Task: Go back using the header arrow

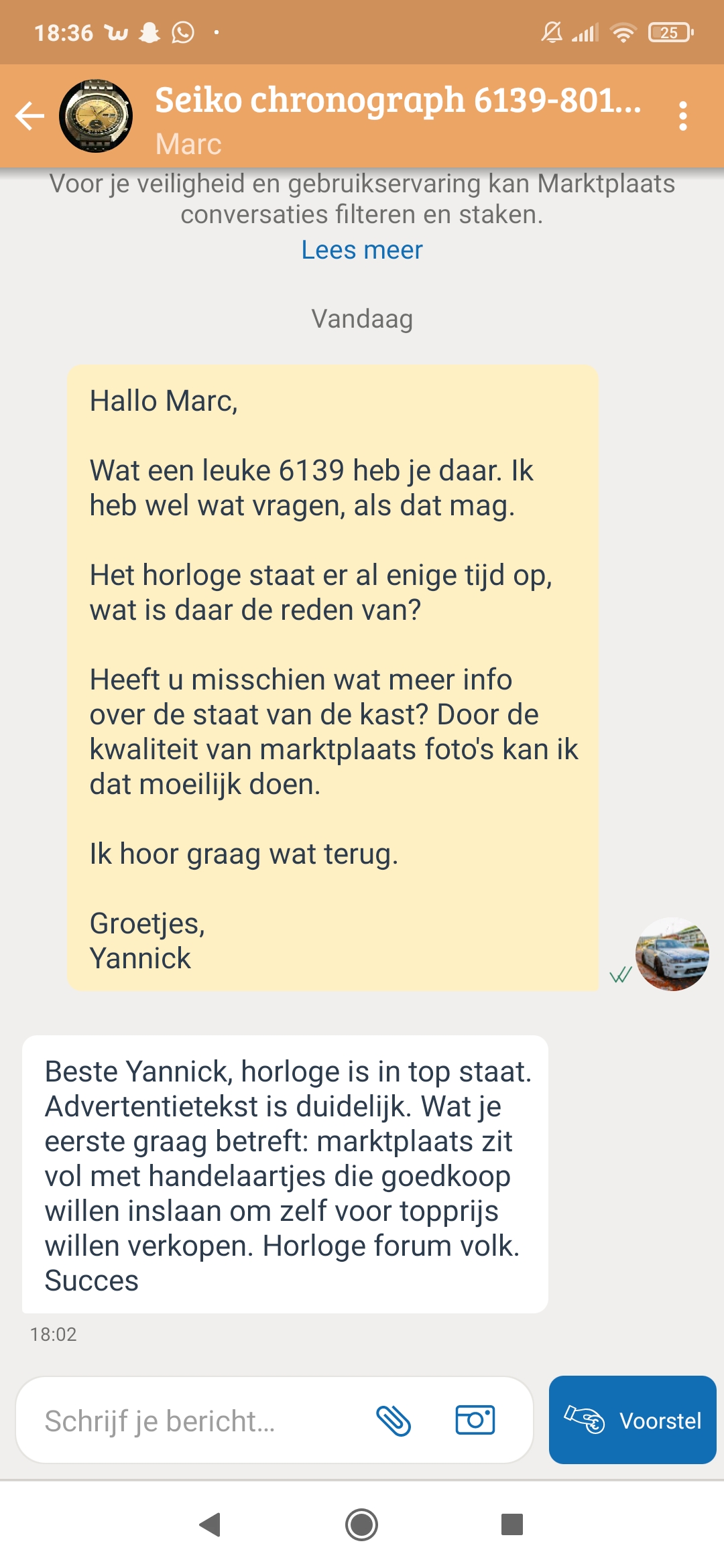Action: click(x=30, y=116)
